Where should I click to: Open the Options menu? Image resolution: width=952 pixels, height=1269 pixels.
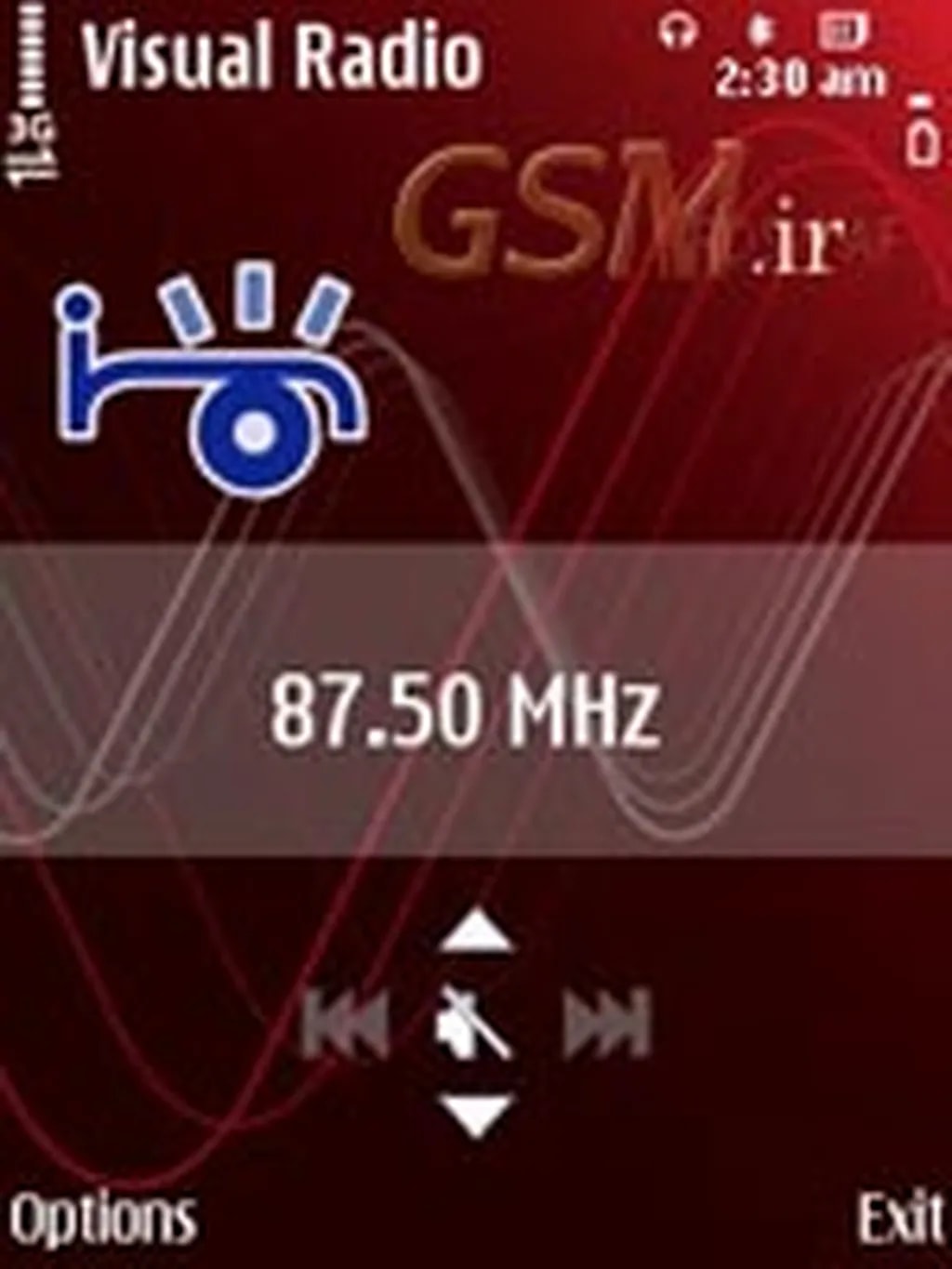102,1218
